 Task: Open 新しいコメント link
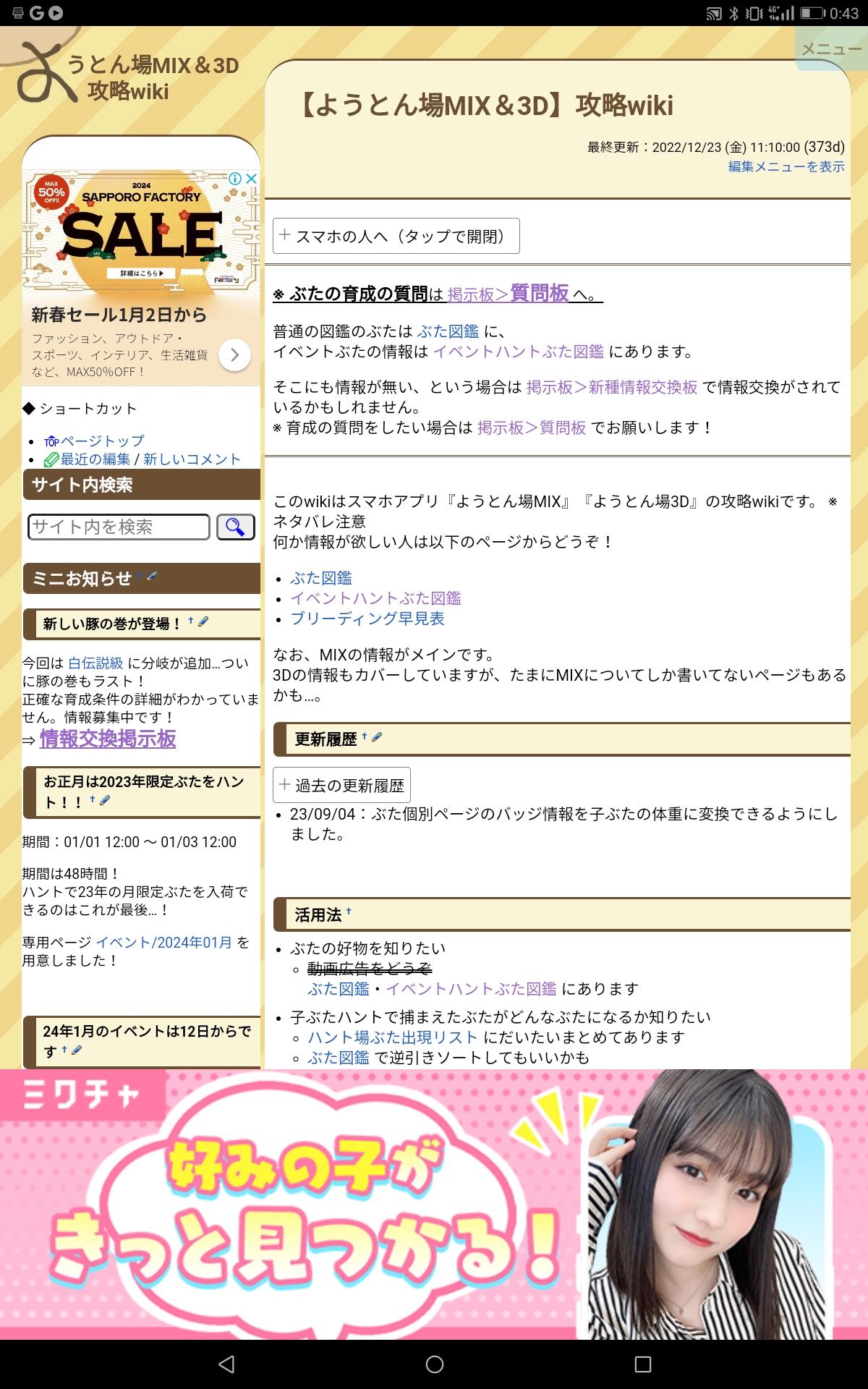192,459
